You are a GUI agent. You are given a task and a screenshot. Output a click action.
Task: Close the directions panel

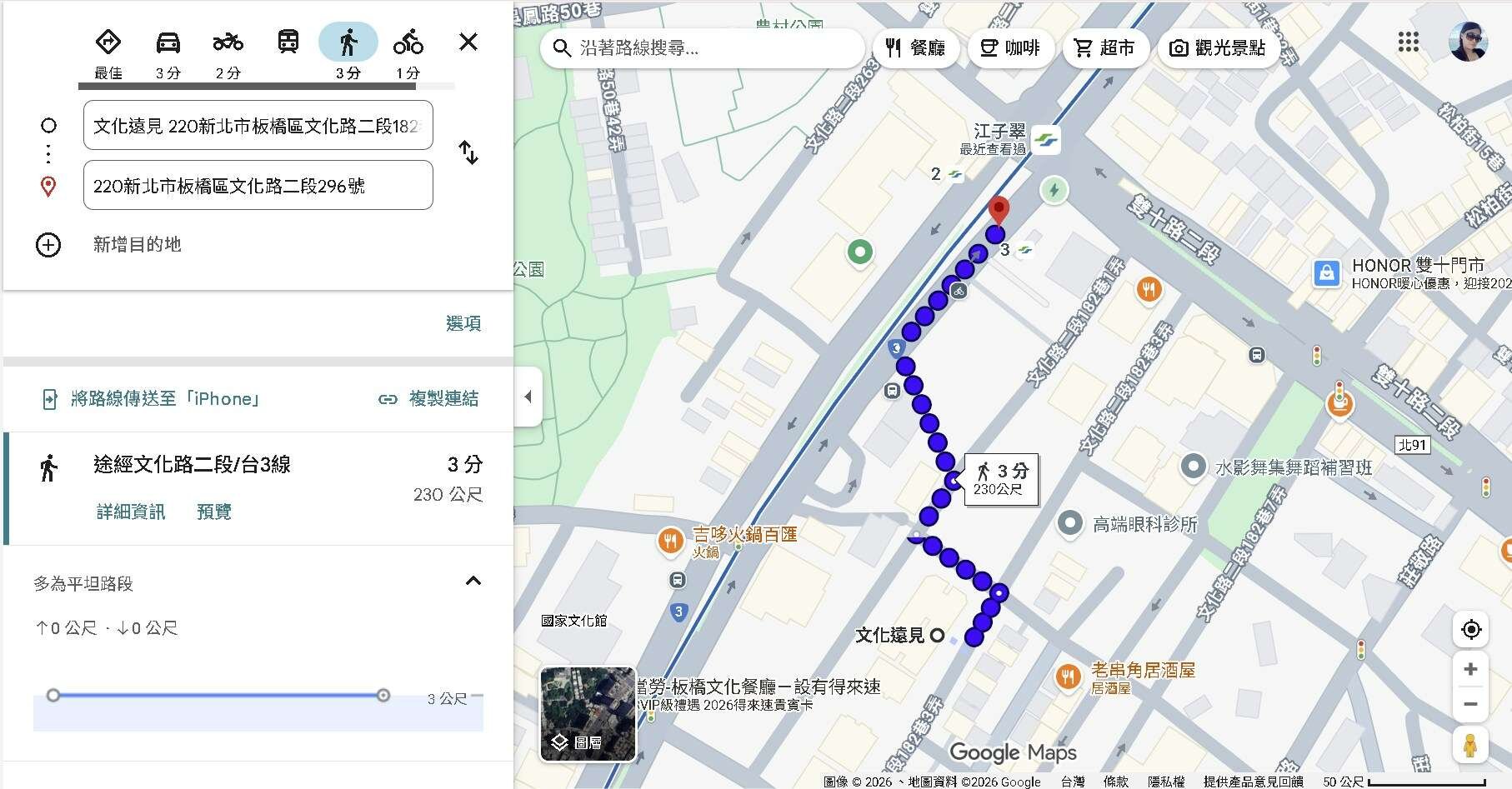[468, 42]
